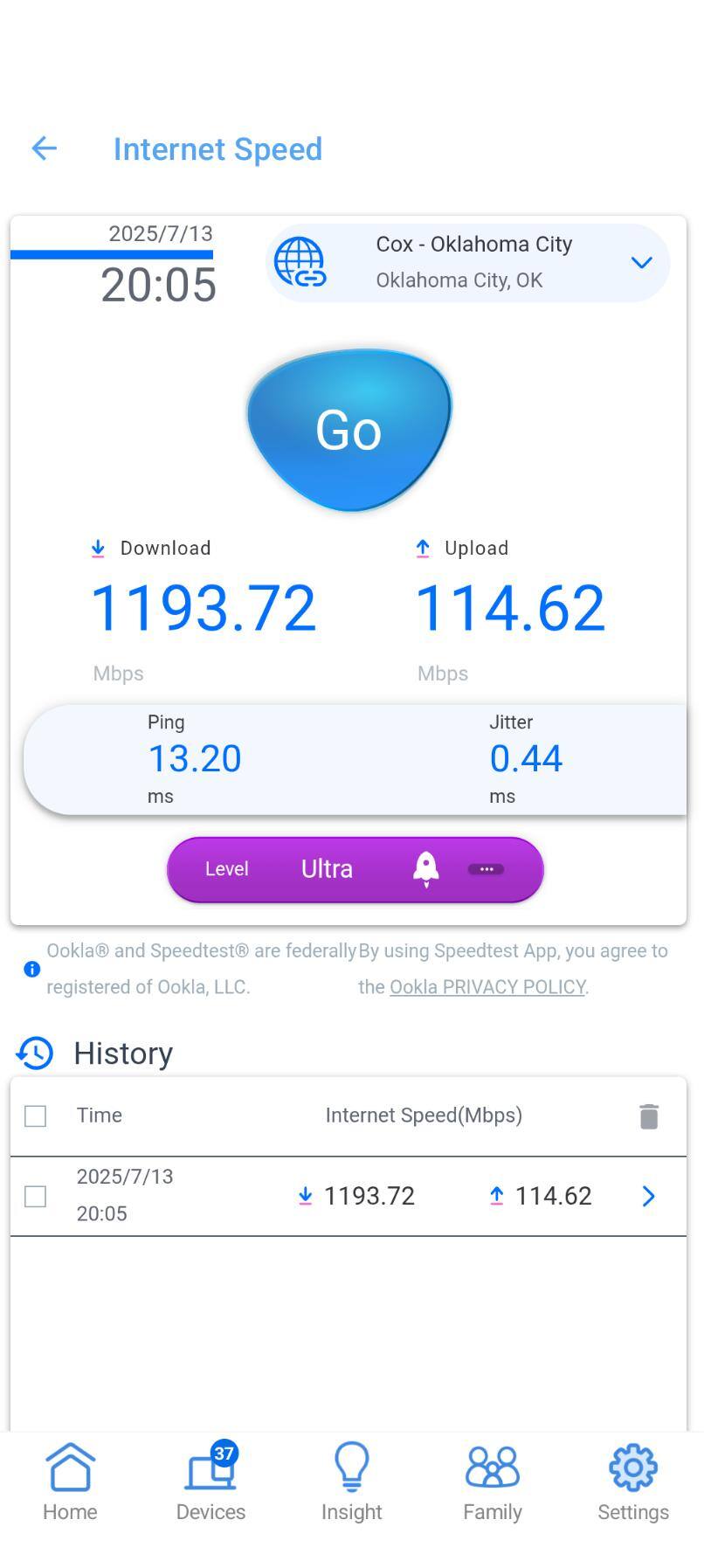704x1568 pixels.
Task: Switch to the Home tab
Action: (70, 1482)
